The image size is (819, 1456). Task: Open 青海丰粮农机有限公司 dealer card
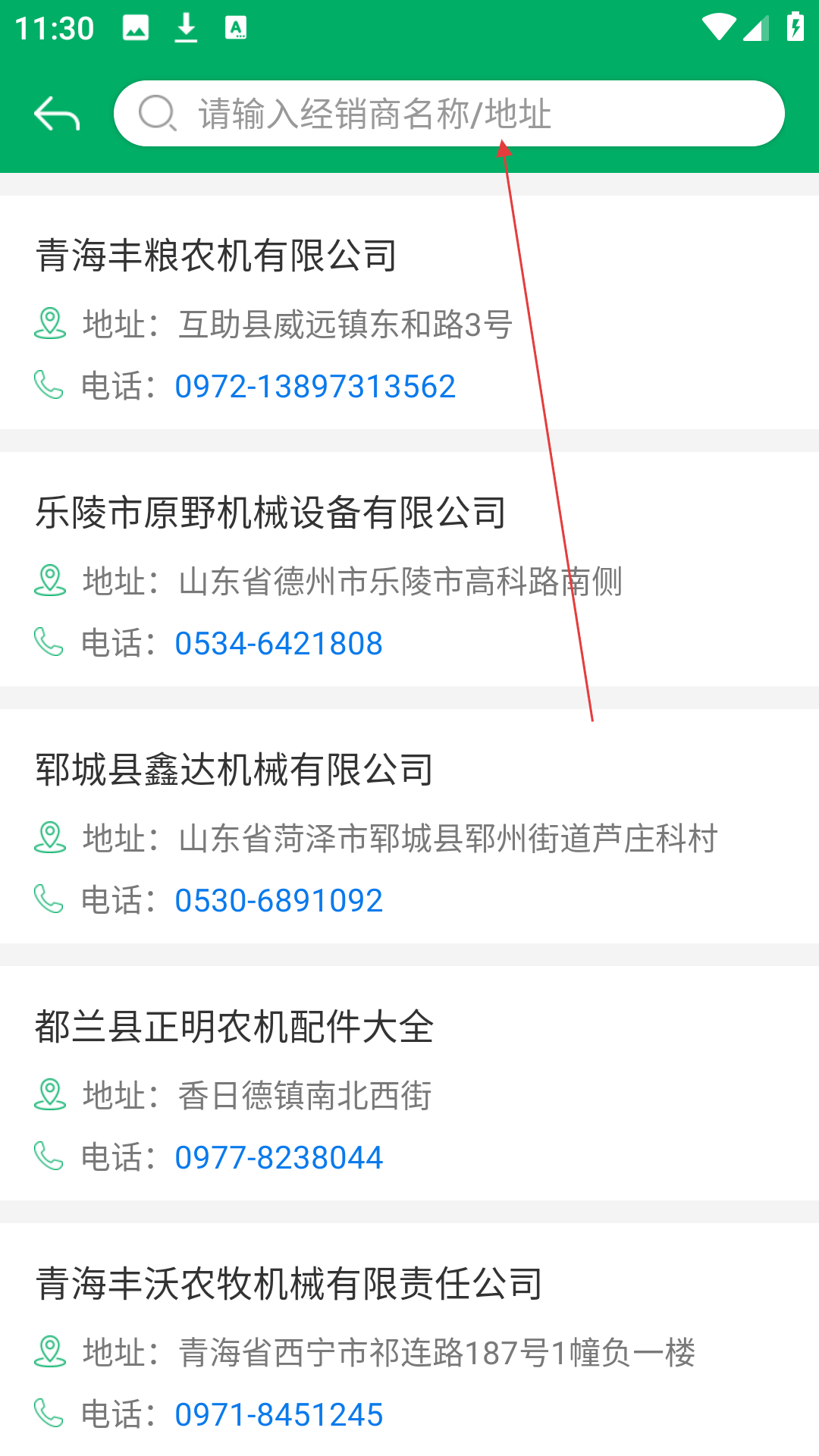(217, 256)
